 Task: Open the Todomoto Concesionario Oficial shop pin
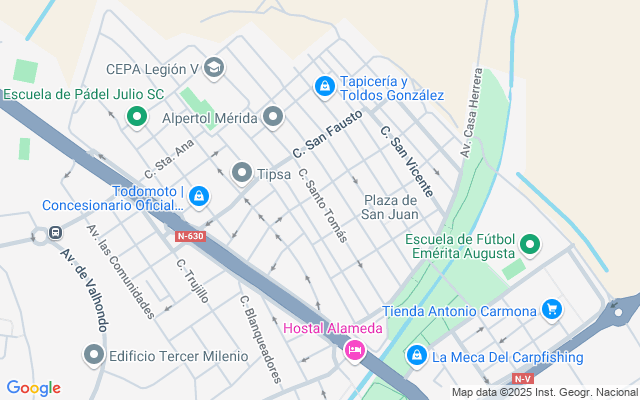[x=199, y=196]
